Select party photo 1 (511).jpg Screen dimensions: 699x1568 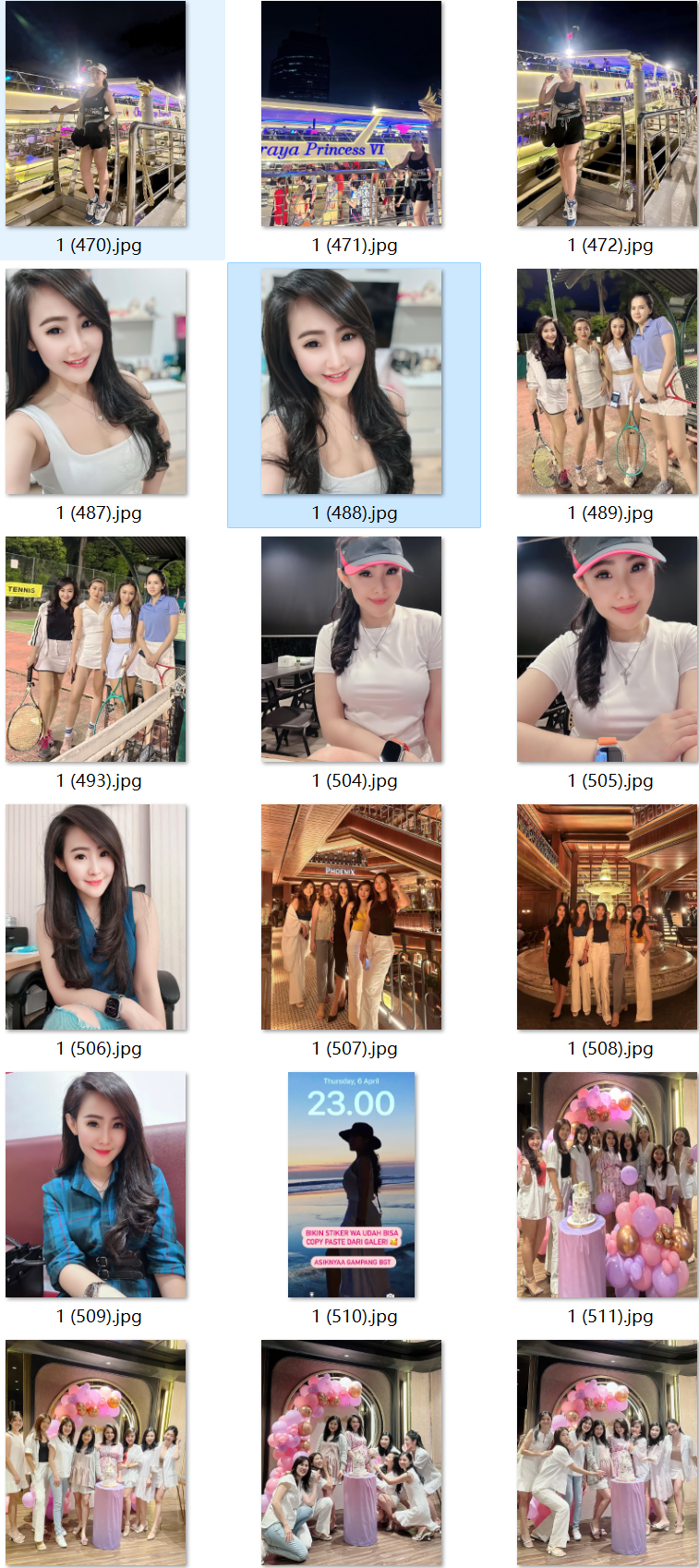607,1186
